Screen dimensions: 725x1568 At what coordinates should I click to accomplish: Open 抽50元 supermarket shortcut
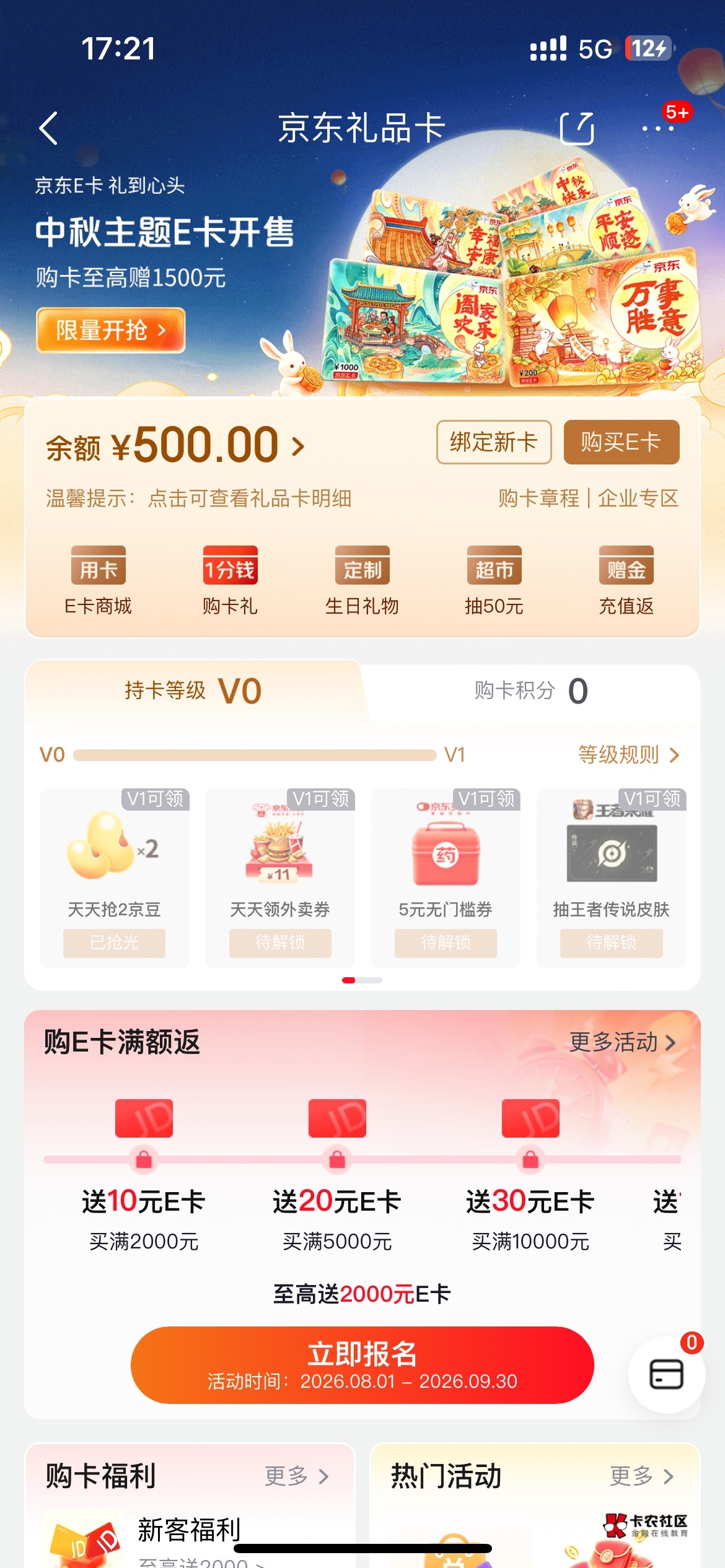pos(494,581)
